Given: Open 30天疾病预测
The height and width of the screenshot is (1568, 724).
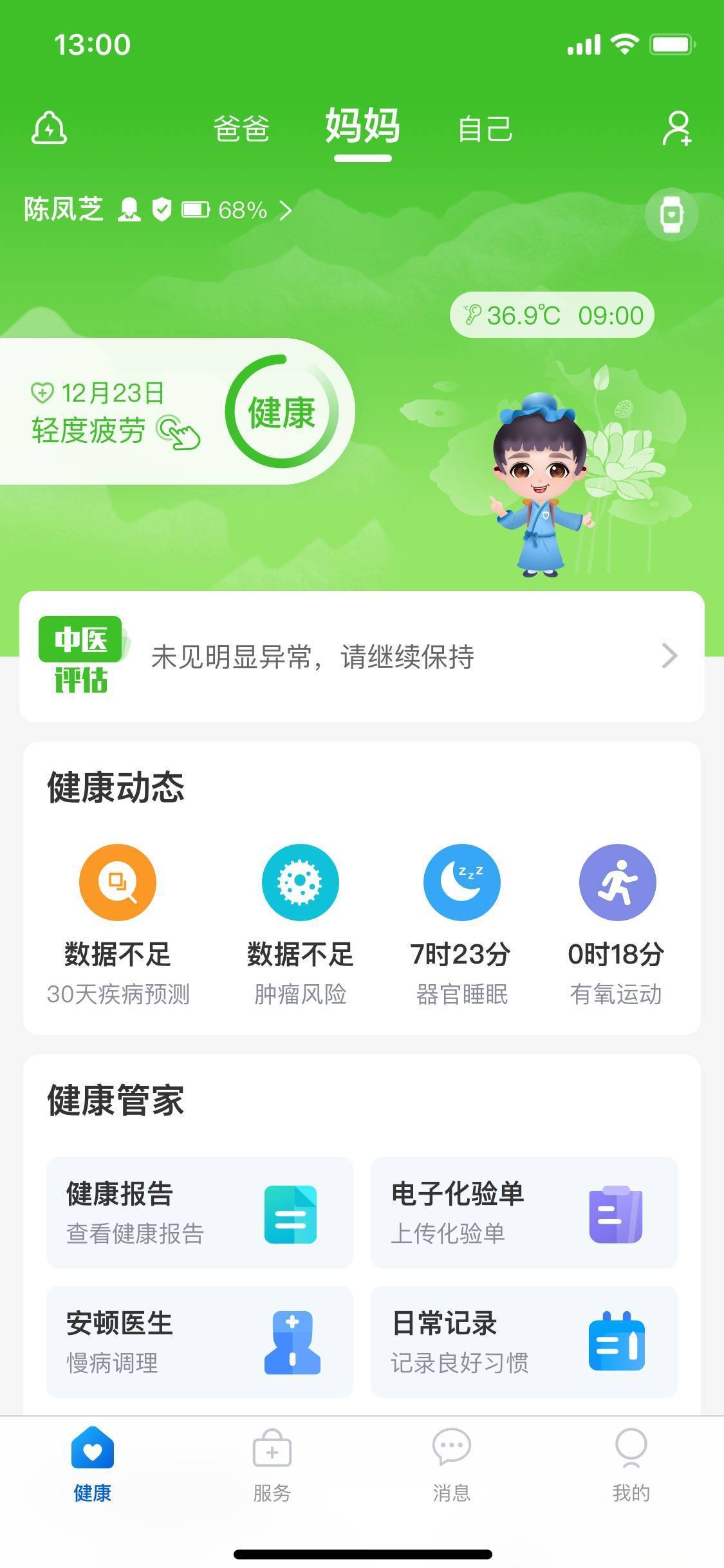Looking at the screenshot, I should click(118, 924).
